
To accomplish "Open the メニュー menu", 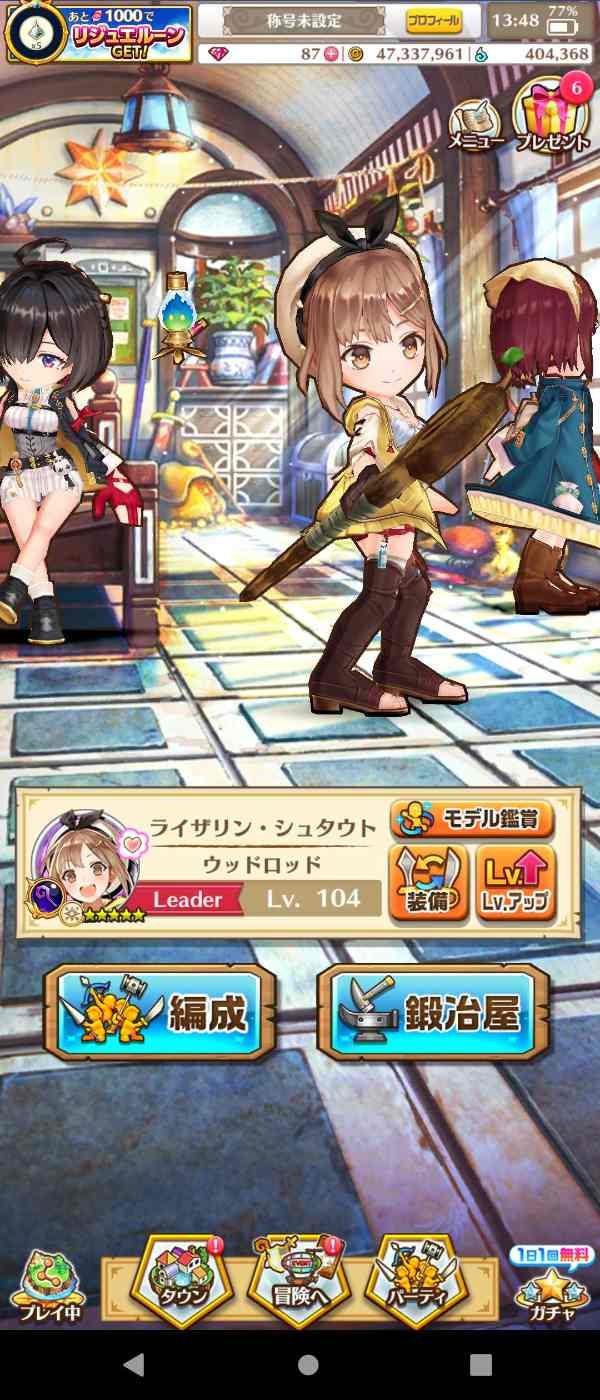I will (475, 123).
